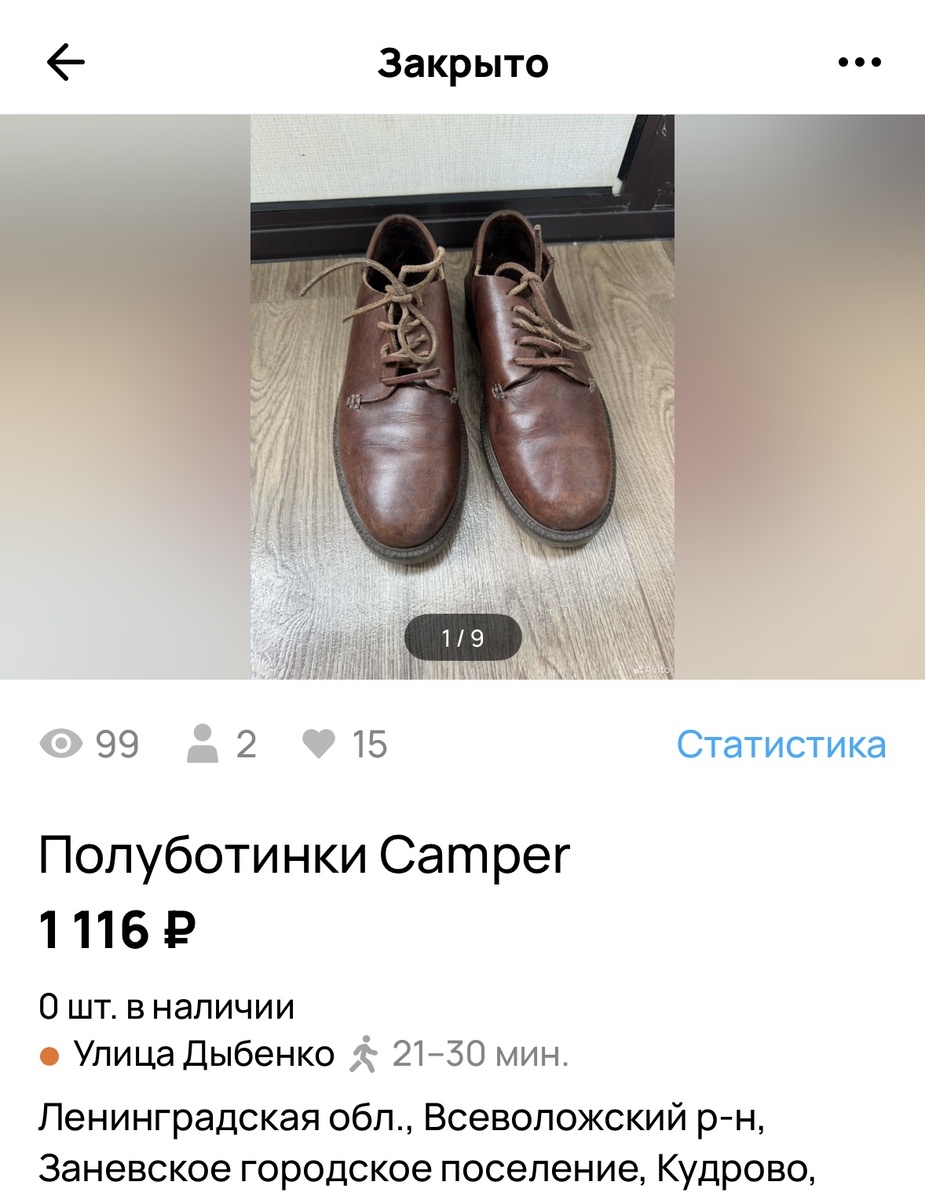Tap the Закрыто header title
Screen dimensions: 925x1200
tap(462, 62)
